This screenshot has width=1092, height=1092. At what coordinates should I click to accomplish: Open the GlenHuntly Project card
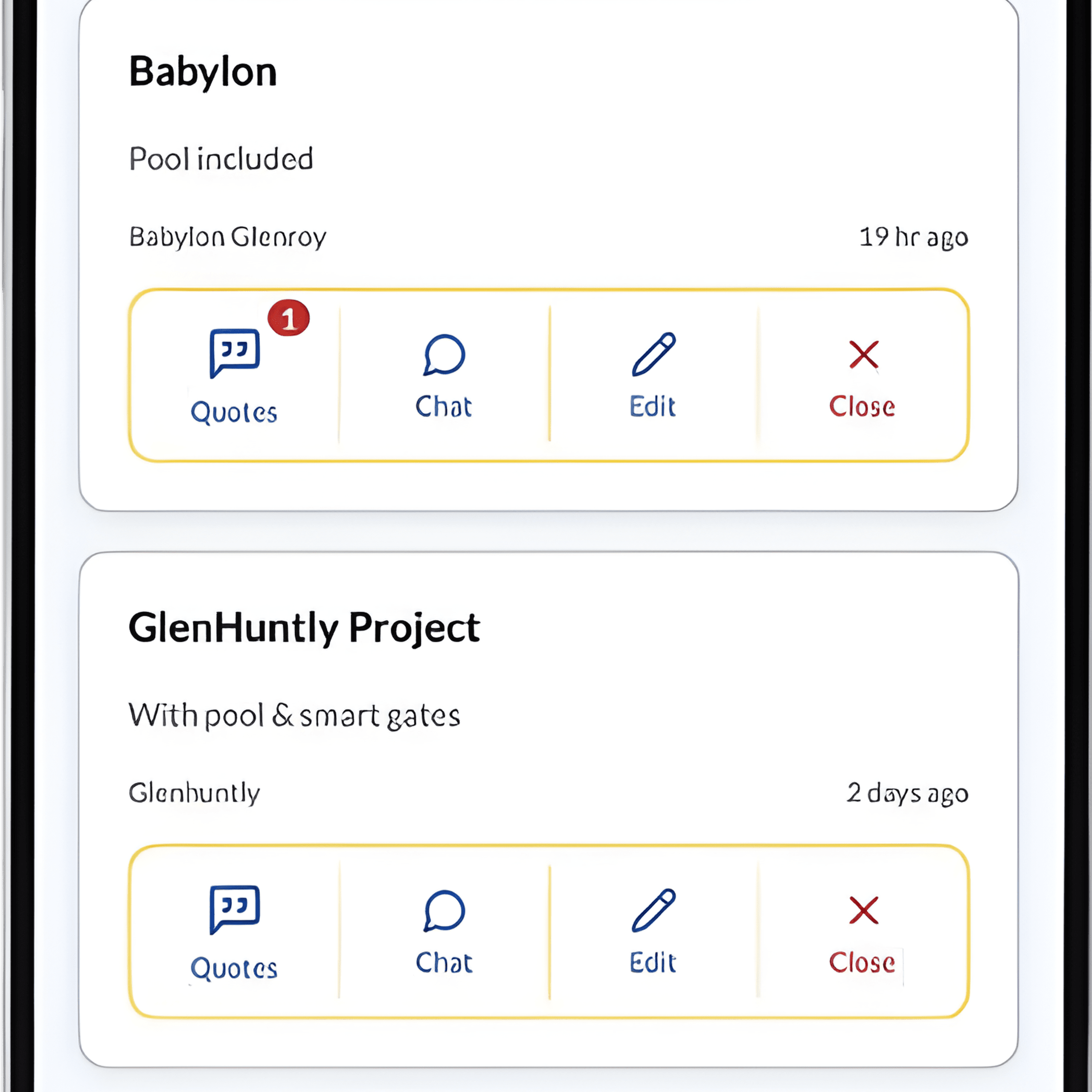[x=304, y=627]
